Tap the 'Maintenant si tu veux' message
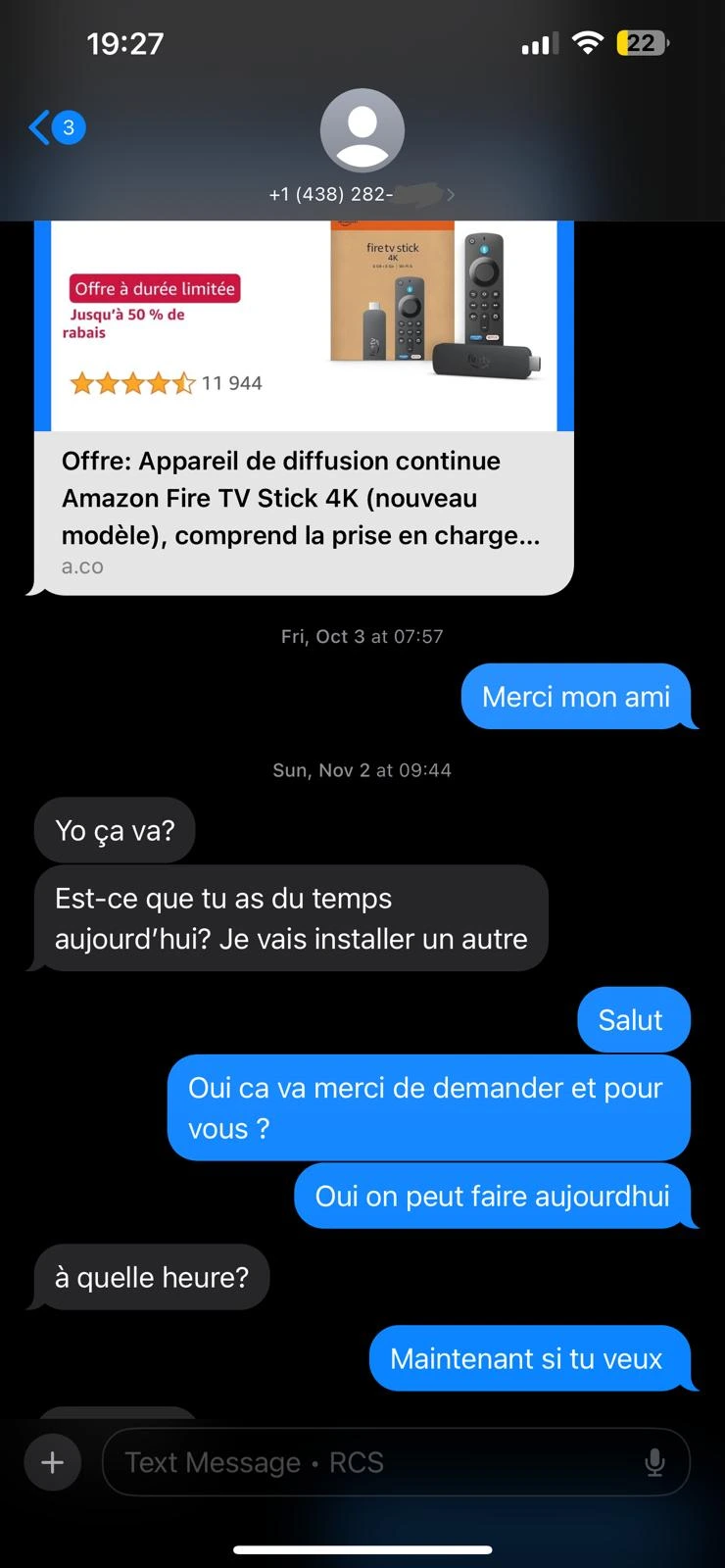The height and width of the screenshot is (1568, 725). pyautogui.click(x=532, y=1359)
